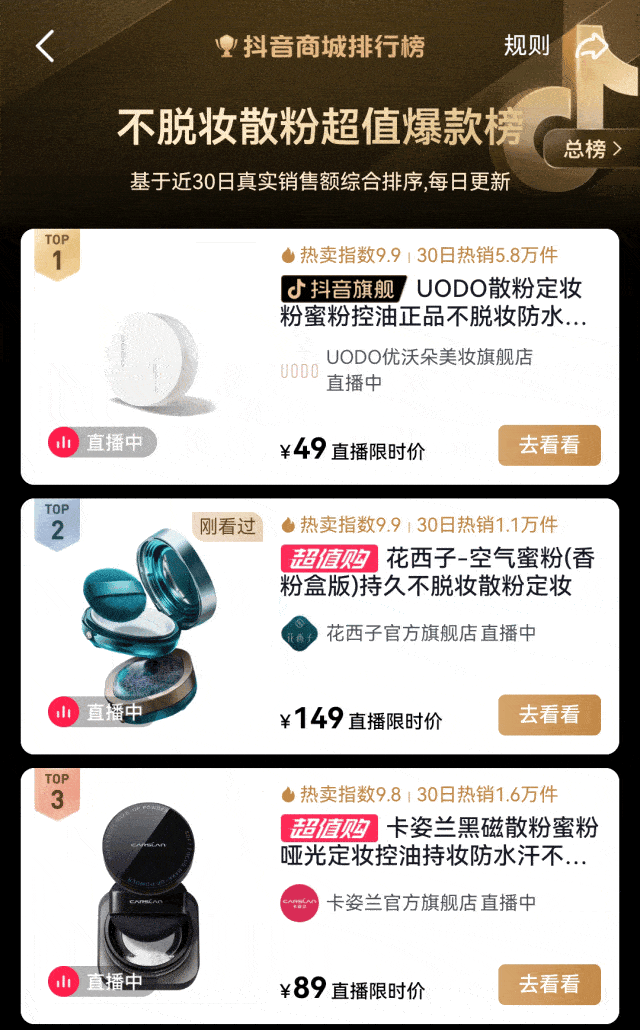Open the 规则 rules page
The height and width of the screenshot is (1030, 640).
526,46
